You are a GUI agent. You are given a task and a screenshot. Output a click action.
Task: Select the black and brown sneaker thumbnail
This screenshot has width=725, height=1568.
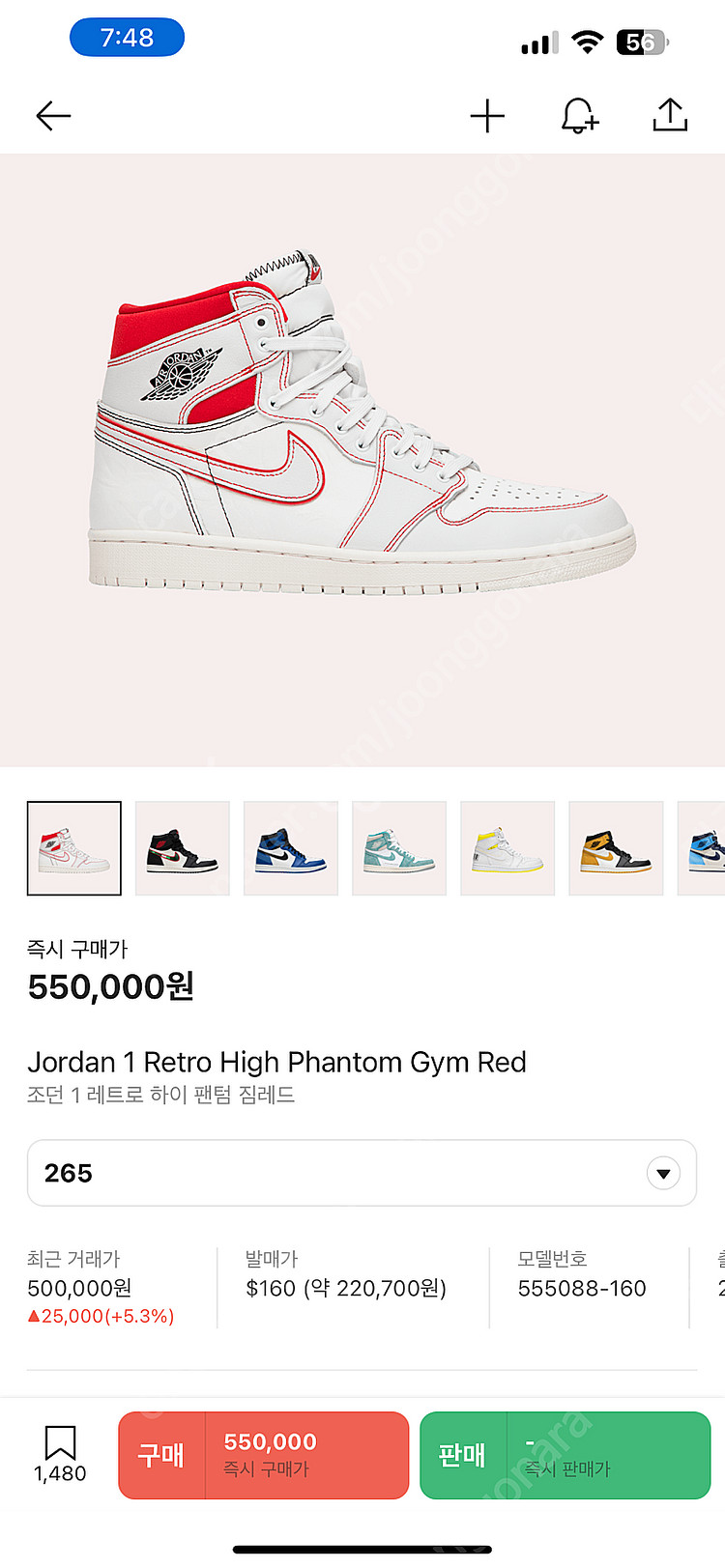click(x=183, y=848)
